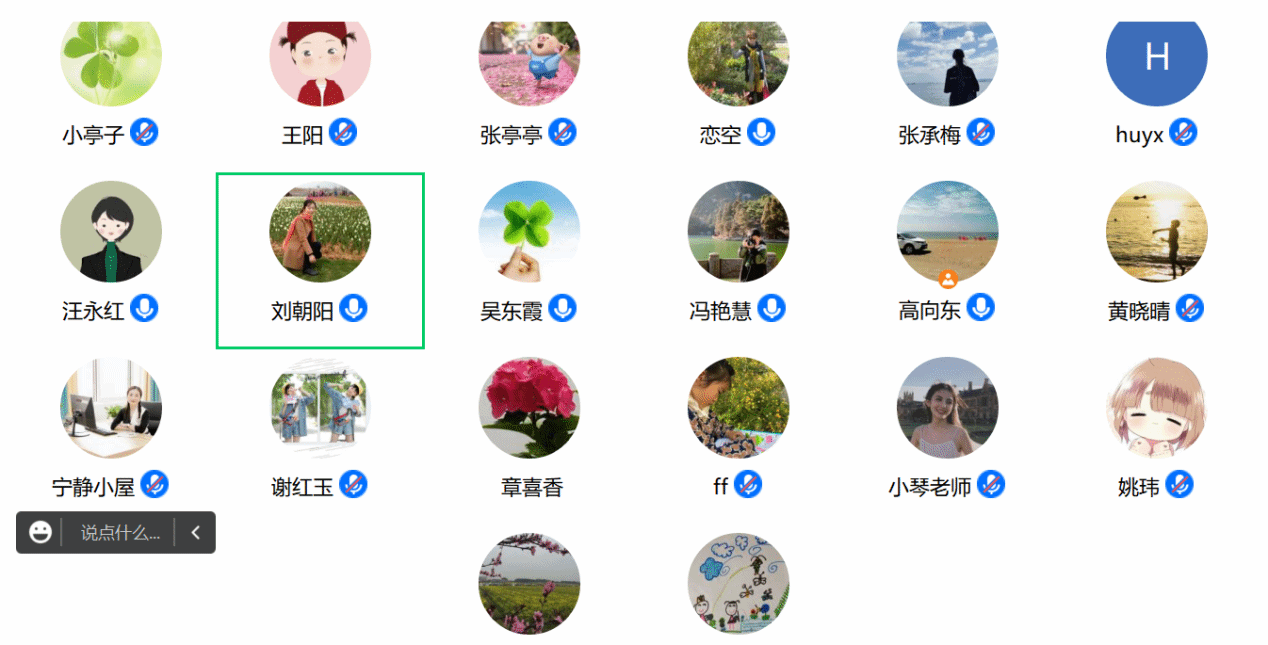Tap 小琴老师's participant tile
The image size is (1268, 645).
[947, 409]
